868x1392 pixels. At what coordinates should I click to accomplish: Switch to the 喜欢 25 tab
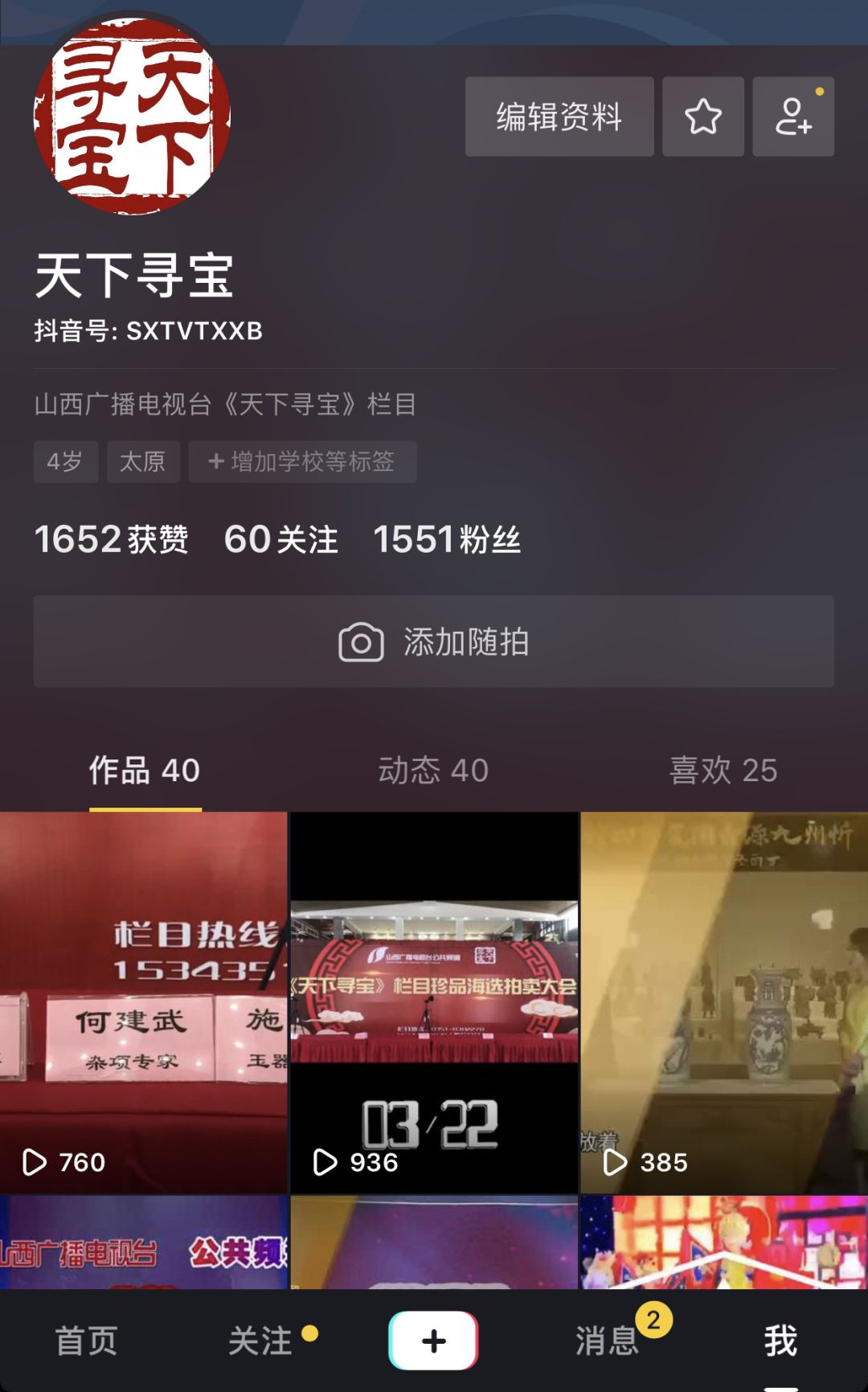click(x=723, y=770)
